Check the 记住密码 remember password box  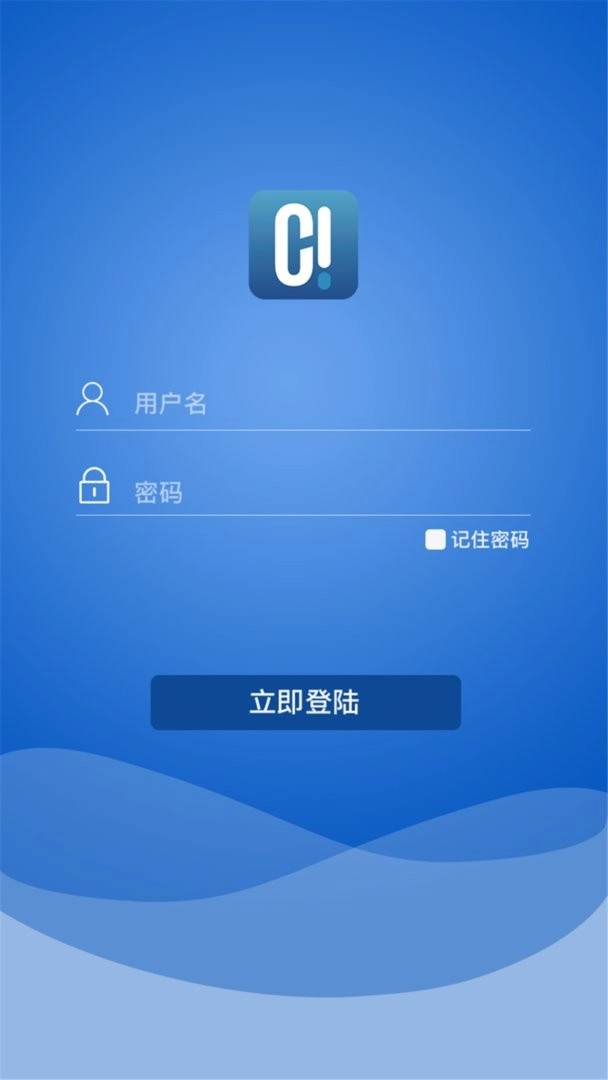coord(435,540)
